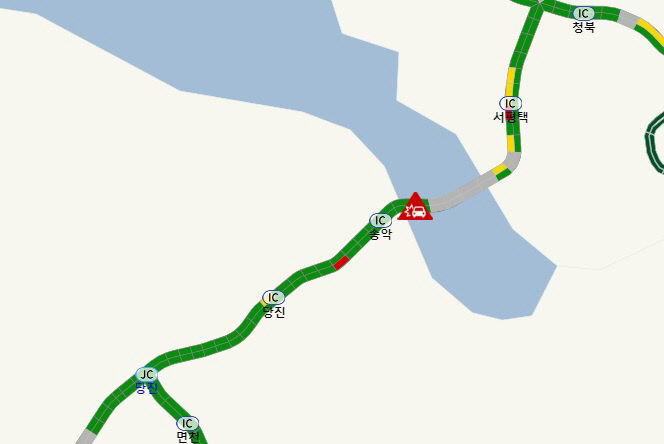Screen dimensions: 664x444
Task: Select the 송악 IC marker
Action: coord(379,220)
